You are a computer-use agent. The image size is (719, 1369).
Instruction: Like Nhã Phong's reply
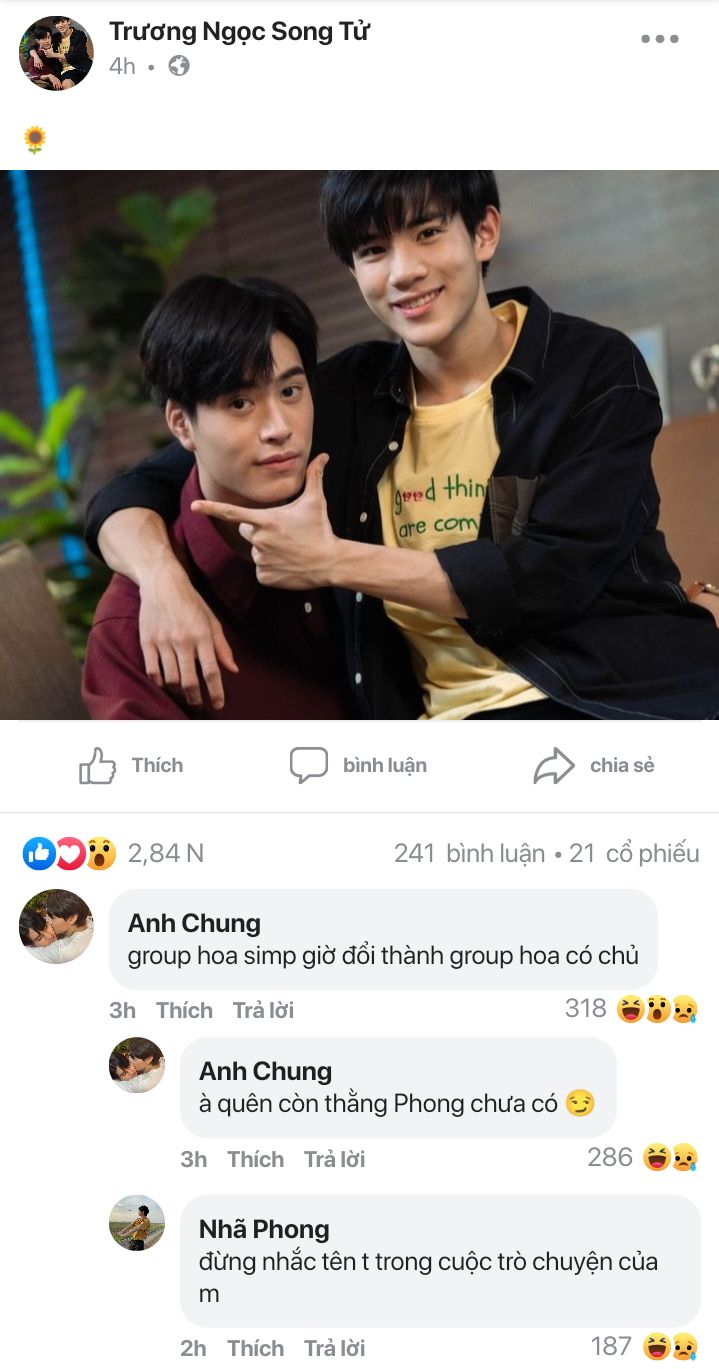coord(255,1348)
